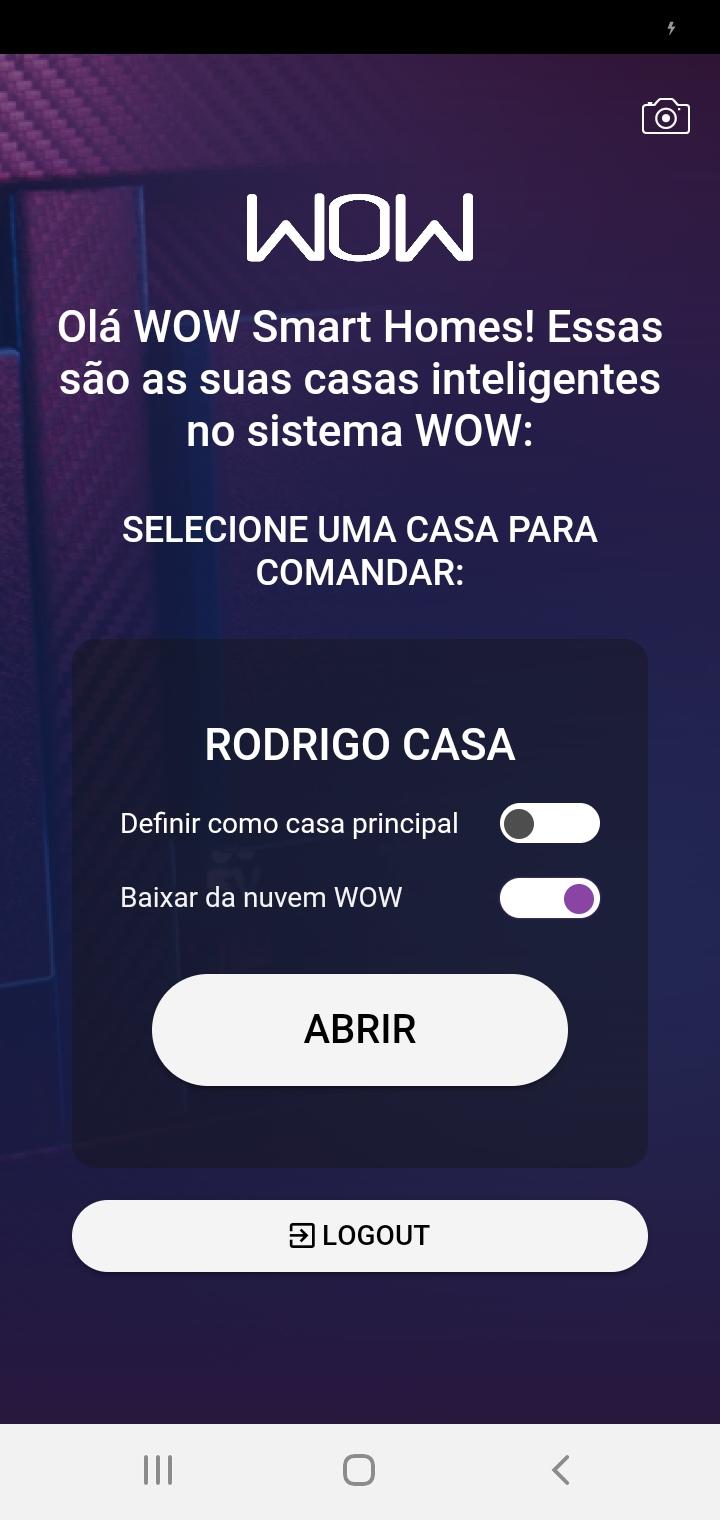Go back using the system back button
This screenshot has height=1520, width=720.
click(561, 1470)
